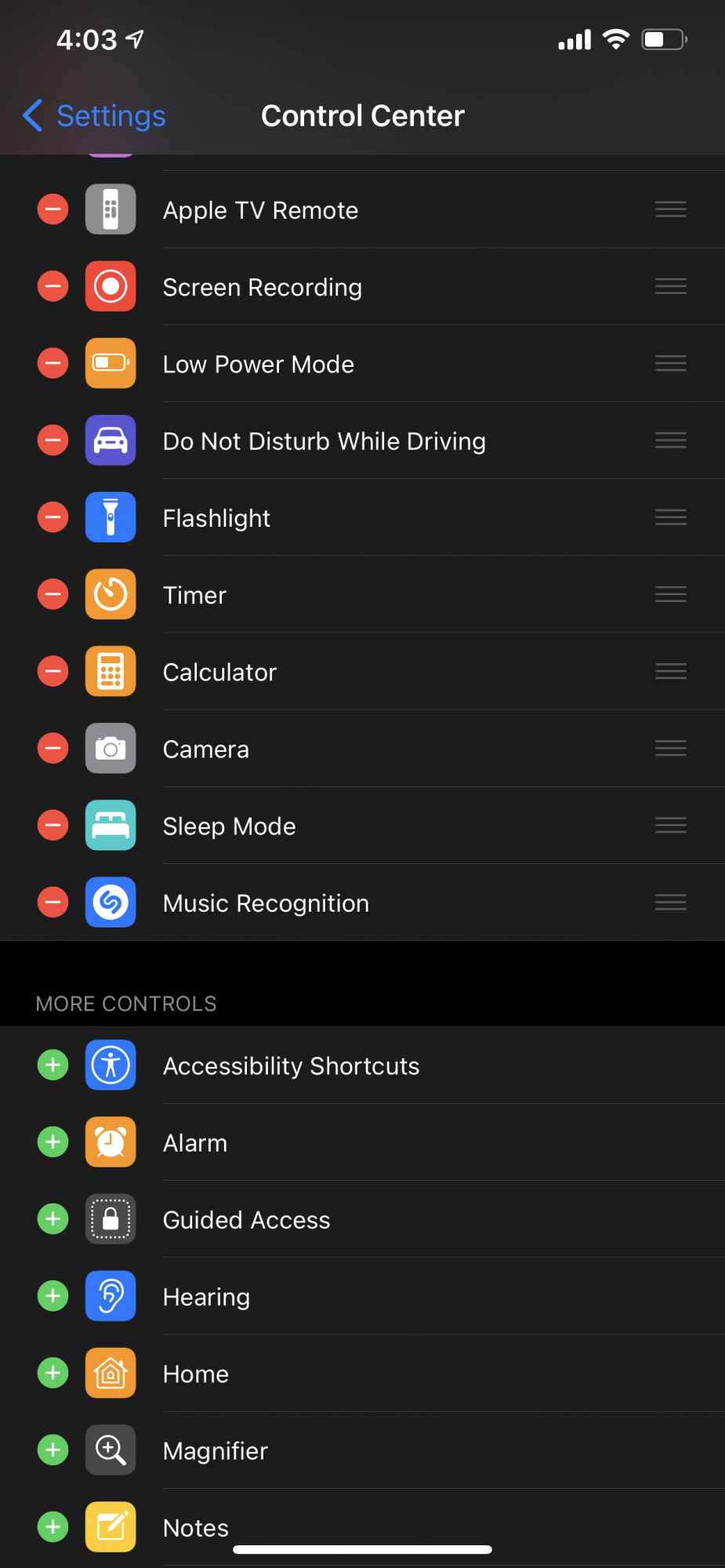Remove Screen Recording control
Viewport: 725px width, 1568px height.
coord(53,286)
